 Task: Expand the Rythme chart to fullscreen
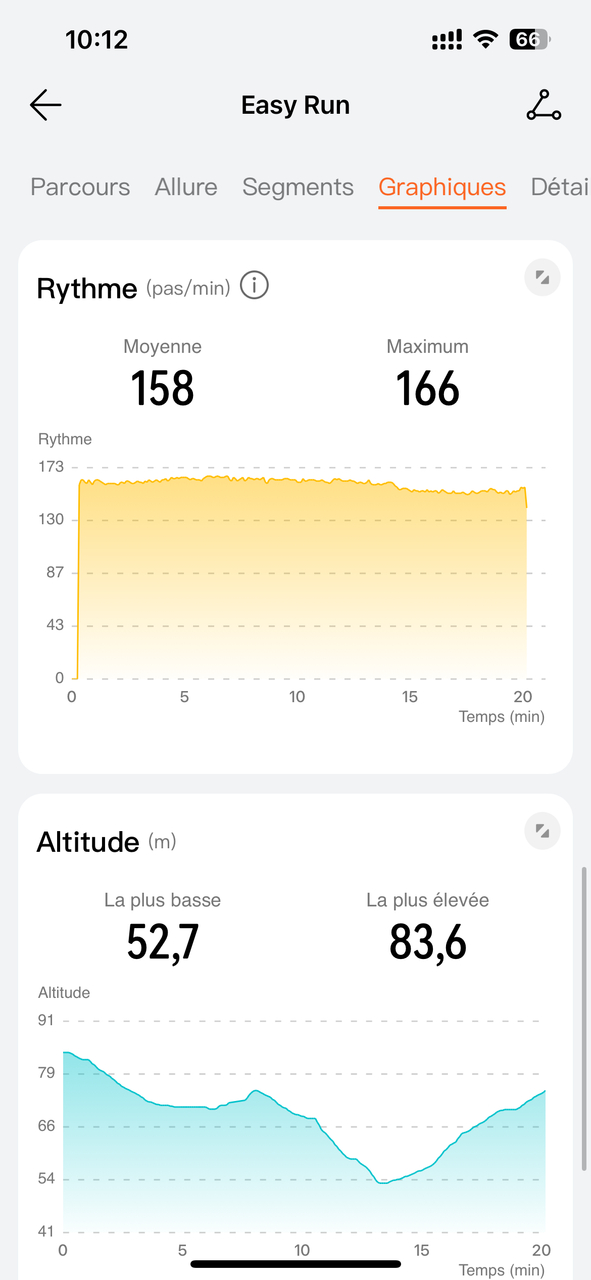(543, 277)
